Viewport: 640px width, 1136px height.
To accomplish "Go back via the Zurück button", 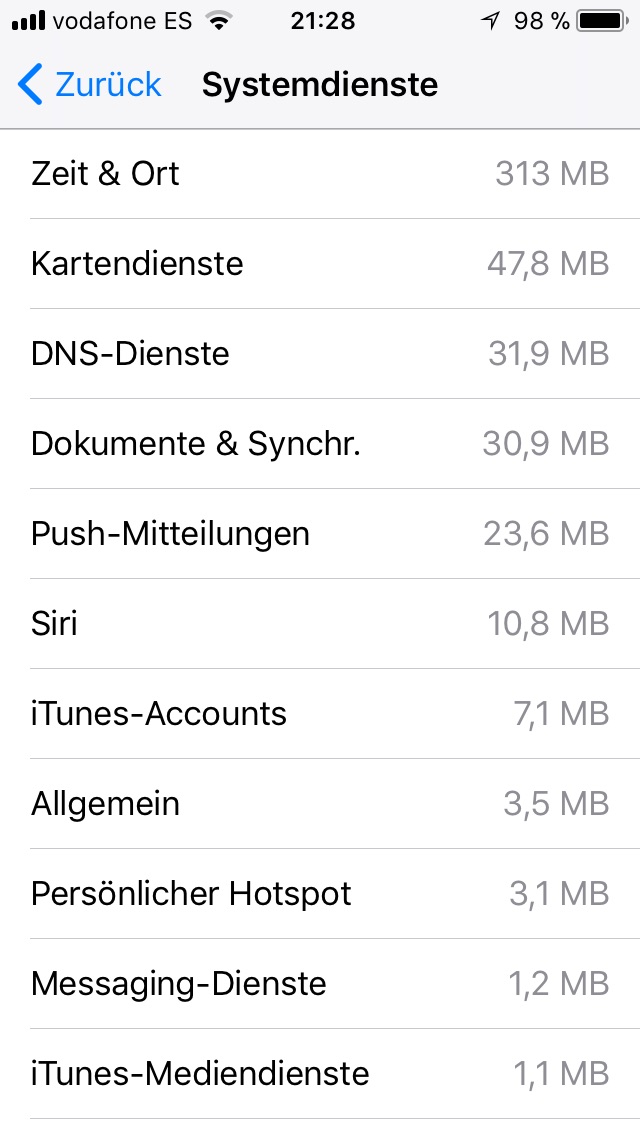I will click(90, 85).
